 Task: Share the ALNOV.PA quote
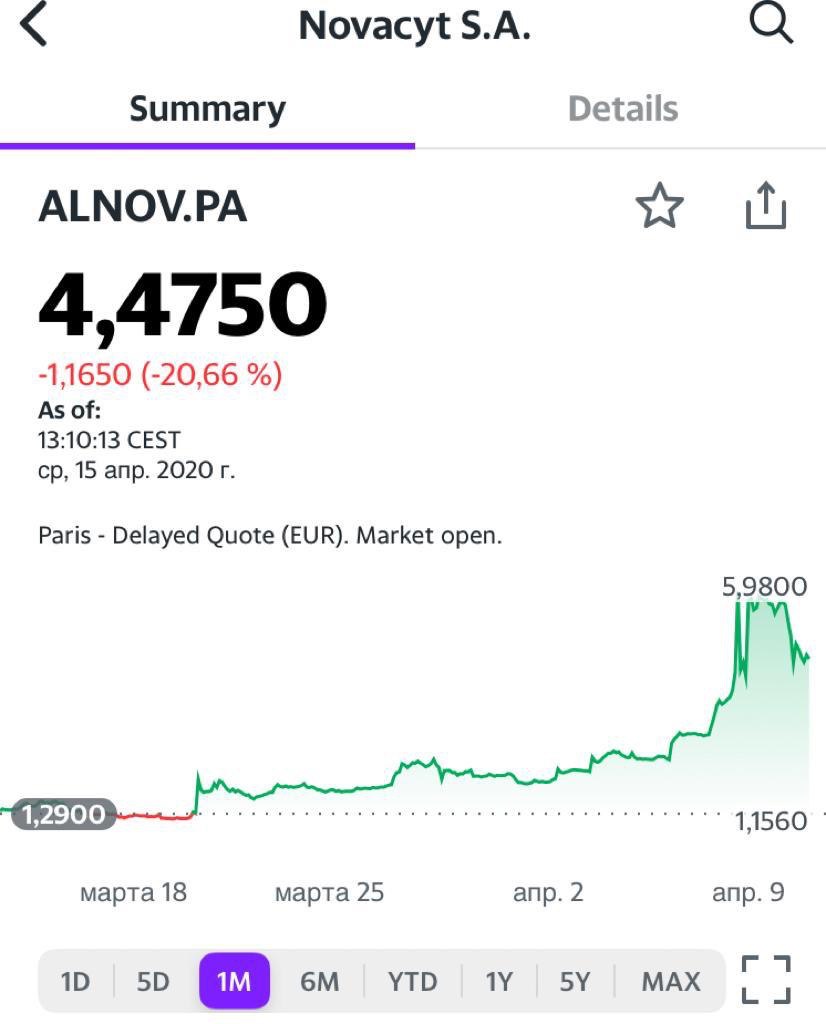(x=766, y=207)
